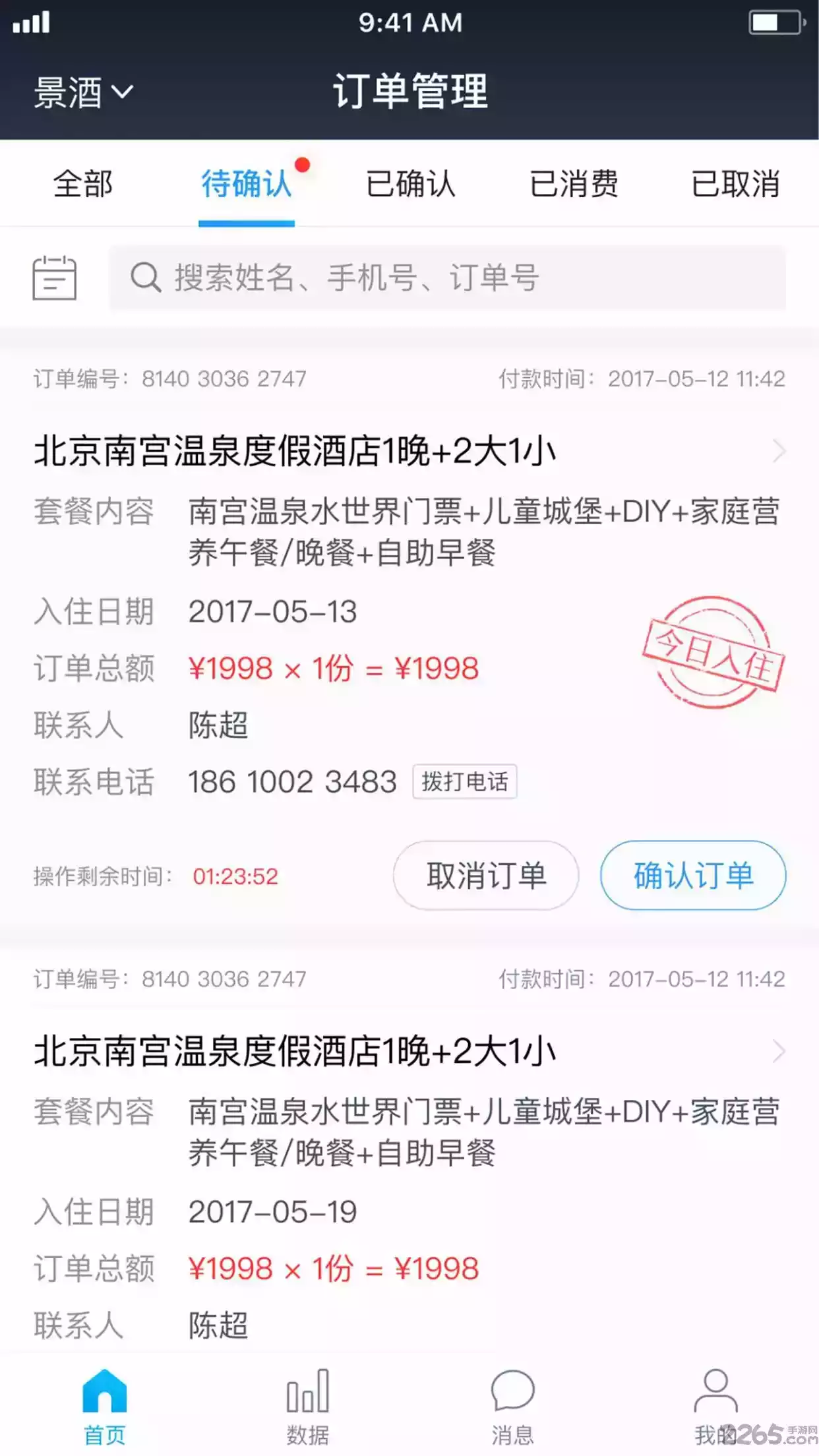This screenshot has height=1456, width=819.
Task: Click the search magnifier icon
Action: (146, 277)
